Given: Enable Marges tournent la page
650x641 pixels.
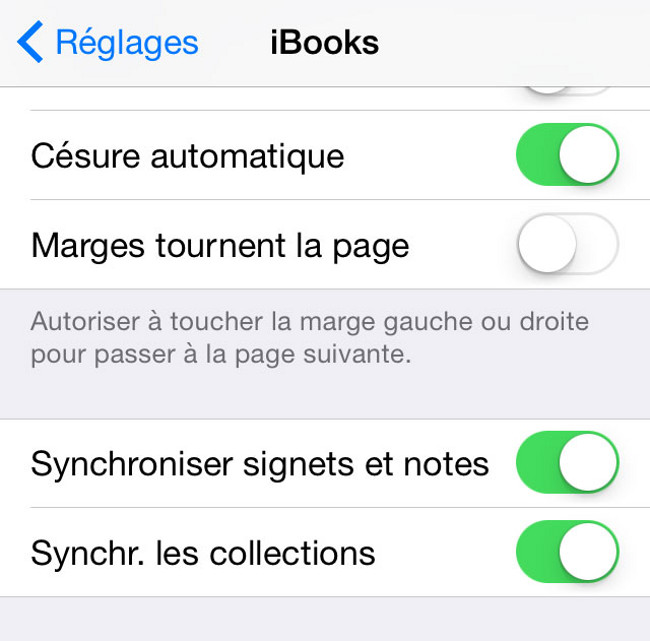Looking at the screenshot, I should tap(567, 244).
